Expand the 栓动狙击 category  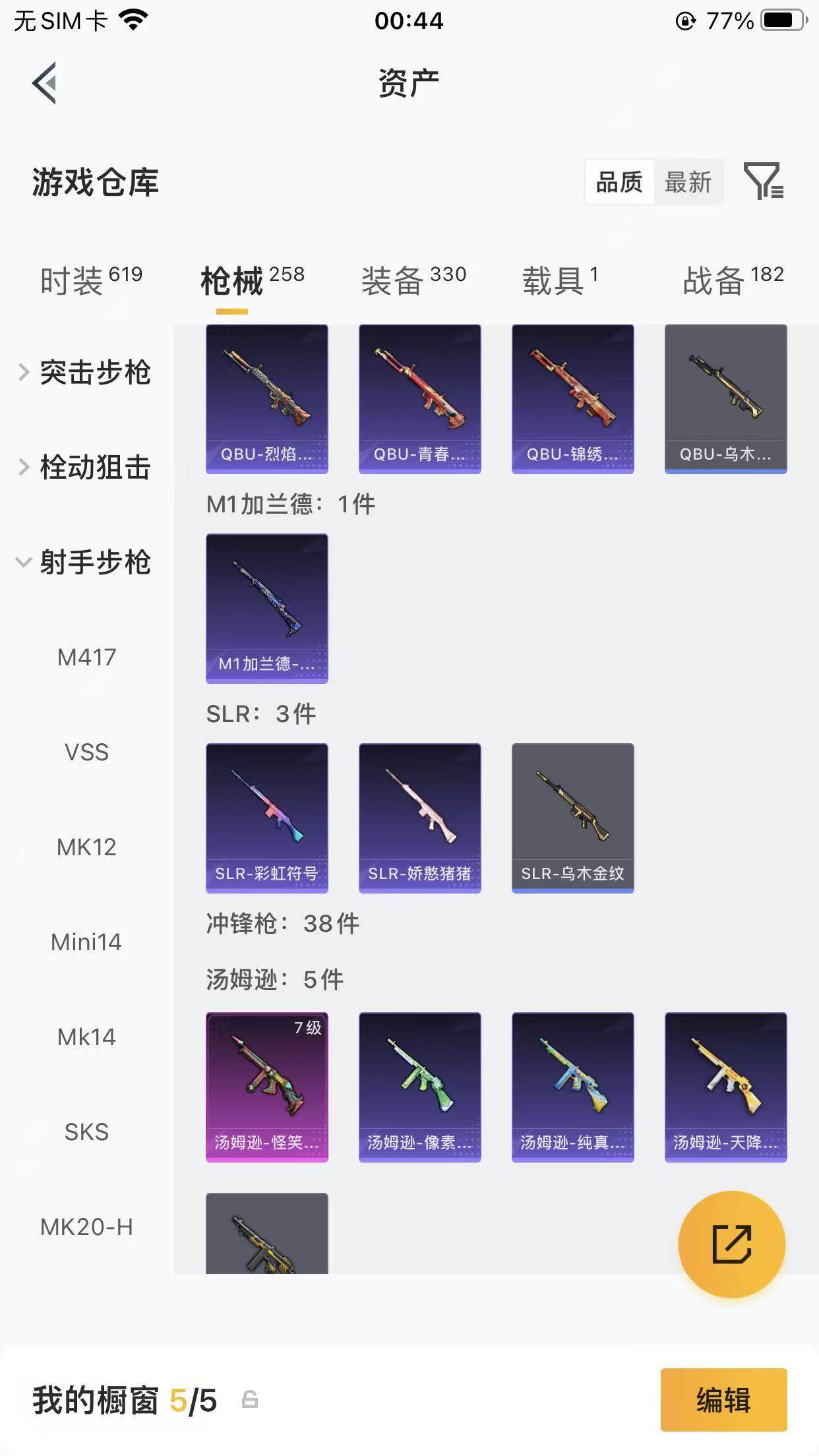pos(86,468)
